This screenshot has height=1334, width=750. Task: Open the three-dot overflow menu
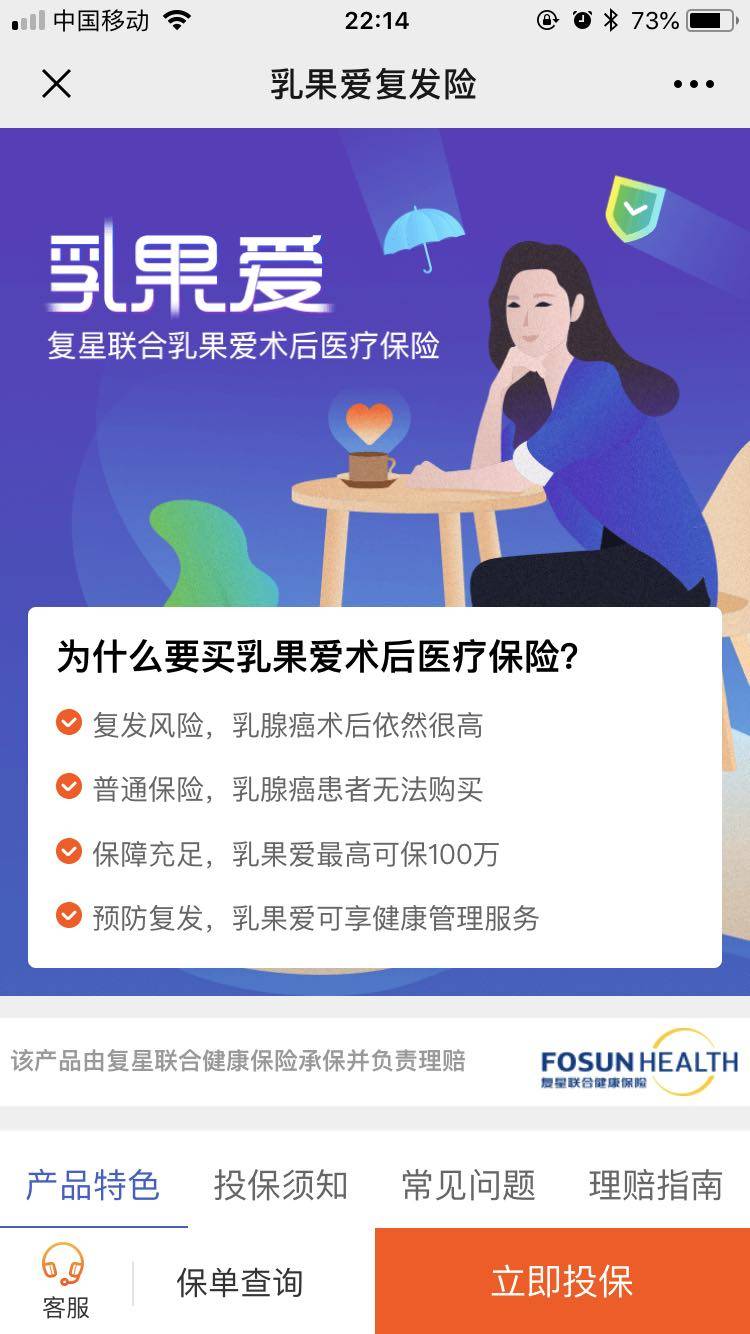pos(693,85)
